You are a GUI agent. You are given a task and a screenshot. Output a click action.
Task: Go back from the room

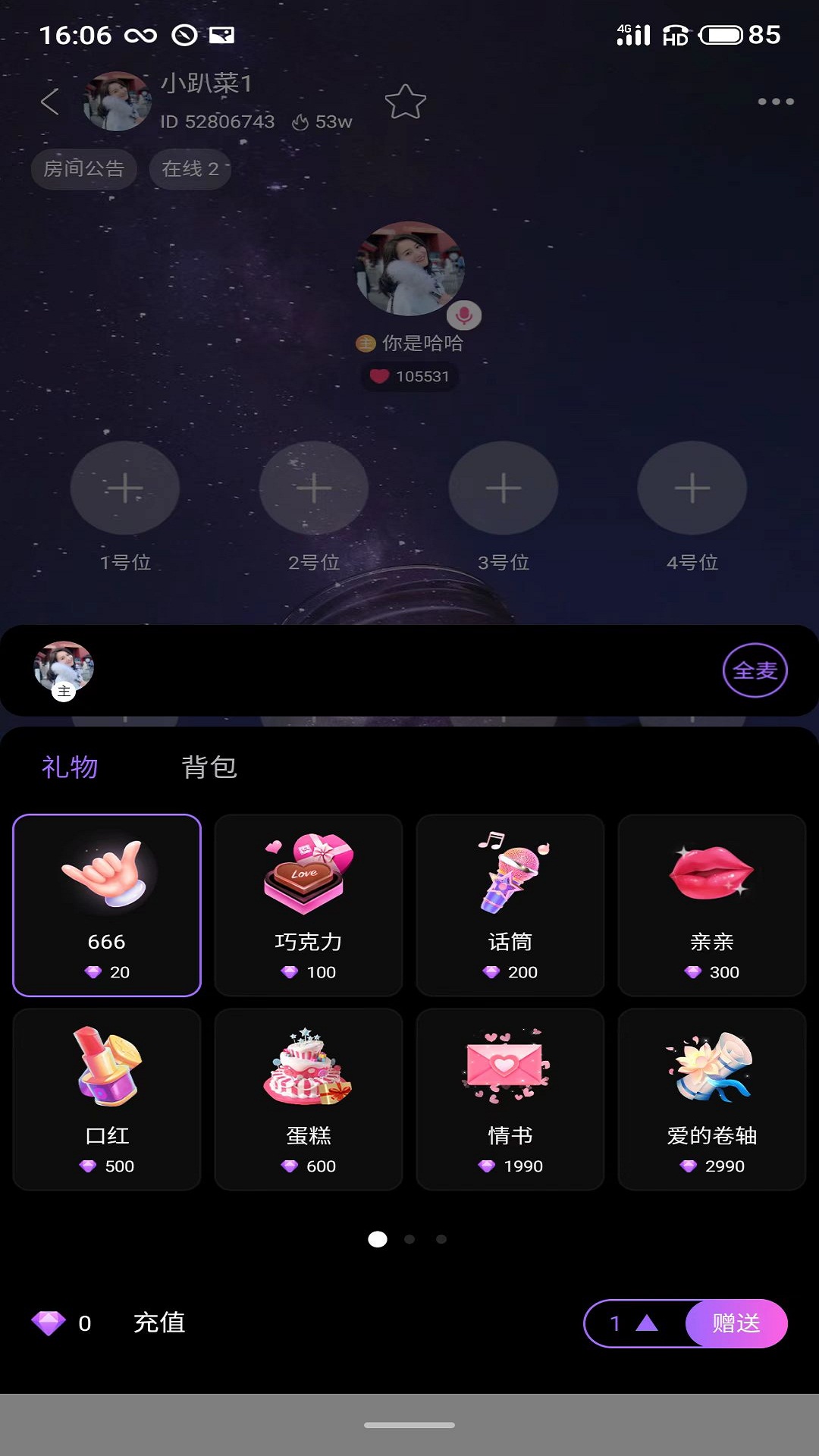50,102
